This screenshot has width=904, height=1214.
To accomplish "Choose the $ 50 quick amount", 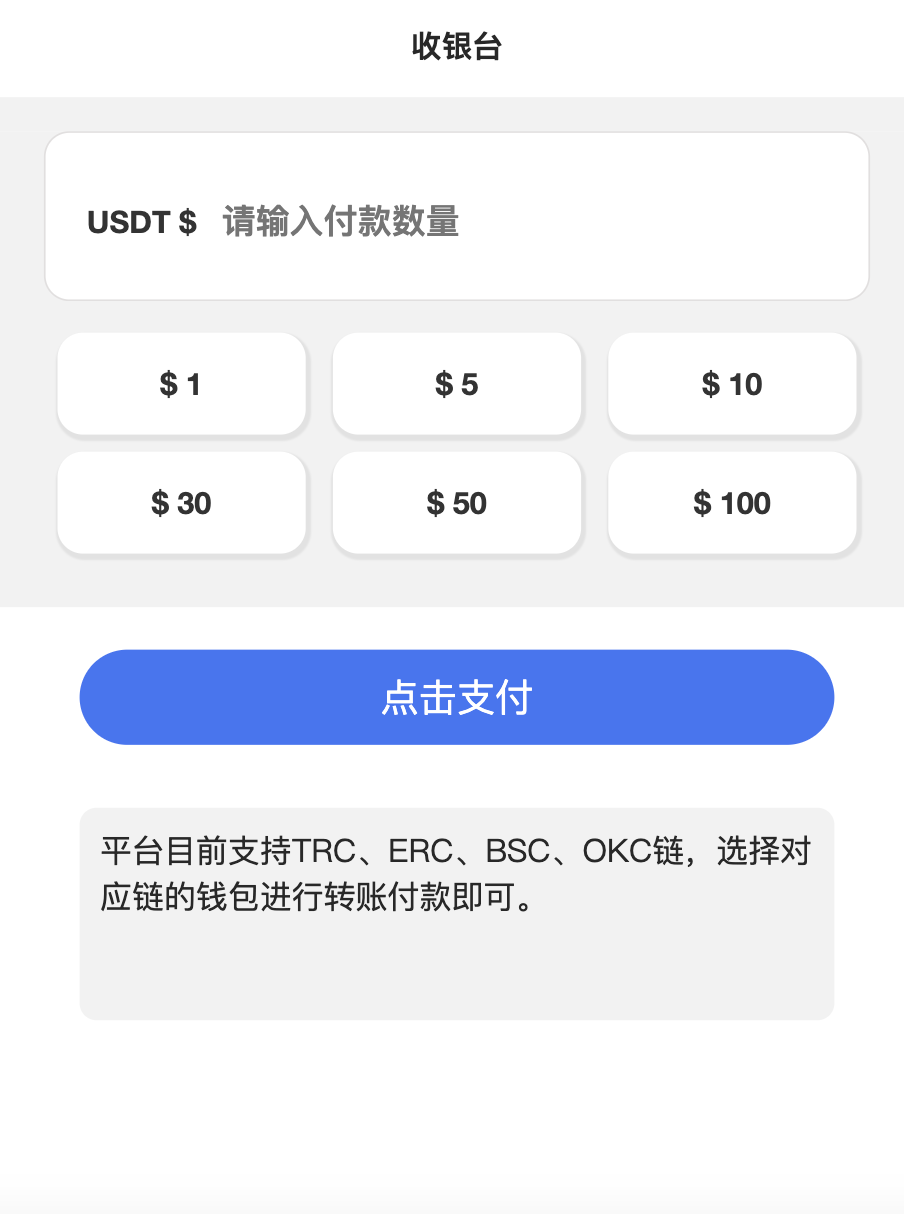I will 457,503.
